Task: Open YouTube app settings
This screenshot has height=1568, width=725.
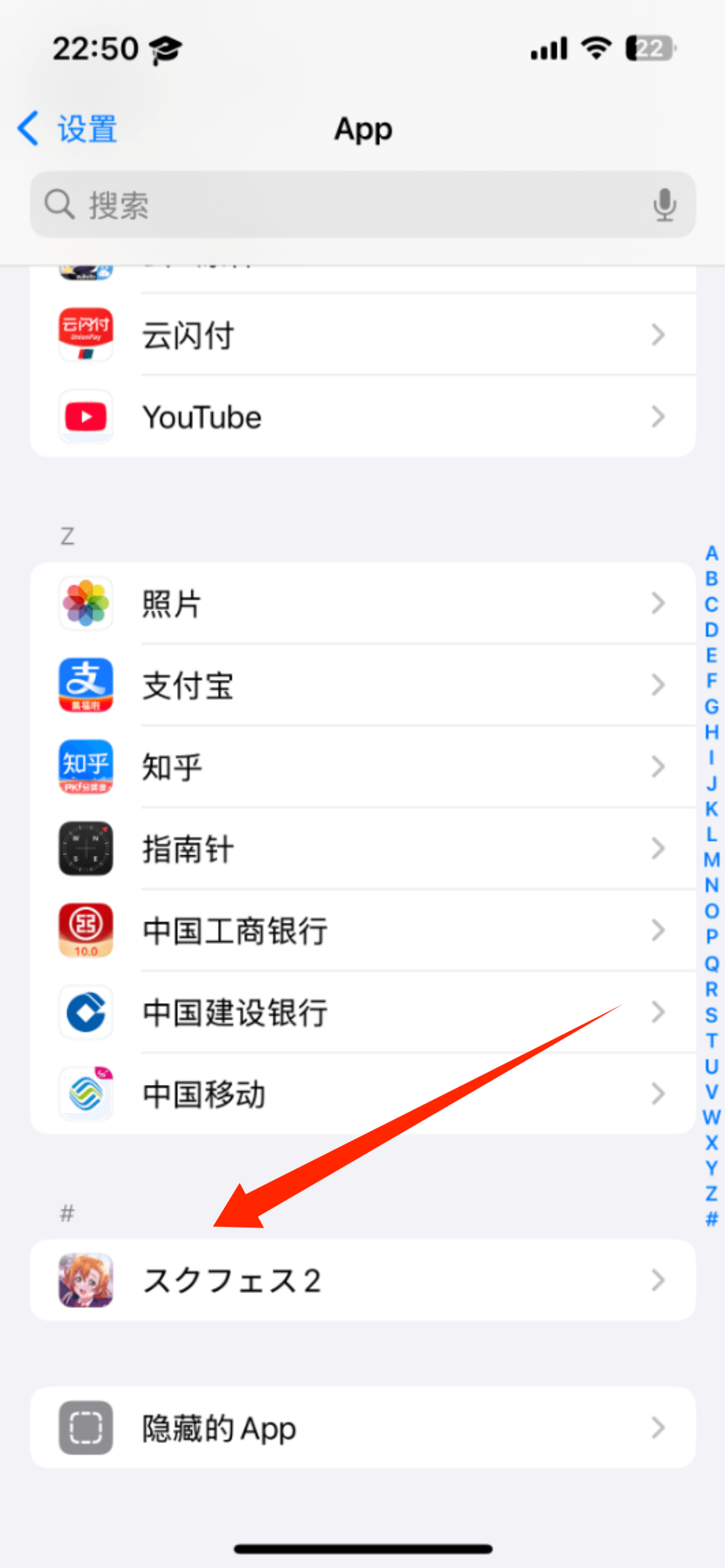Action: tap(362, 417)
